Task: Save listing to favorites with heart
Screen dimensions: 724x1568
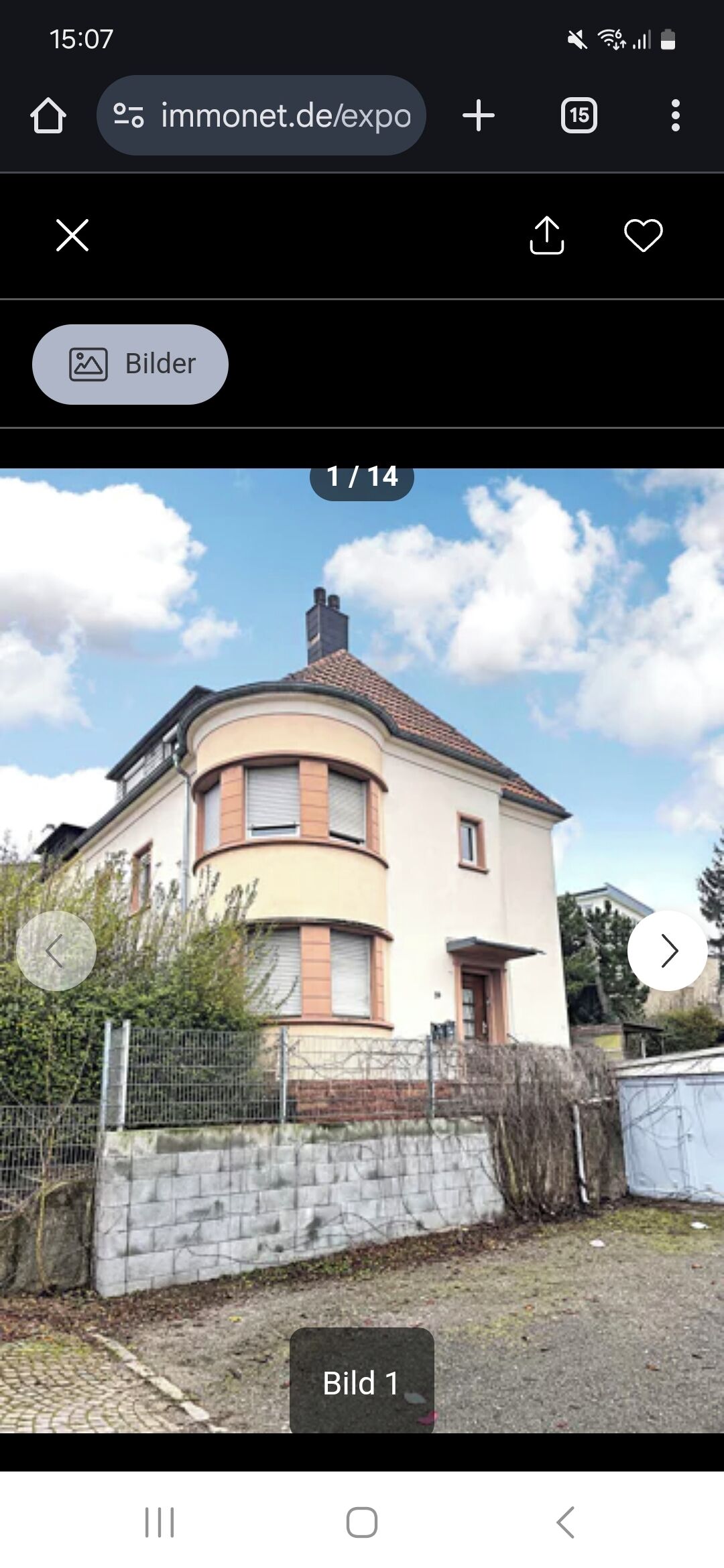Action: pyautogui.click(x=643, y=235)
